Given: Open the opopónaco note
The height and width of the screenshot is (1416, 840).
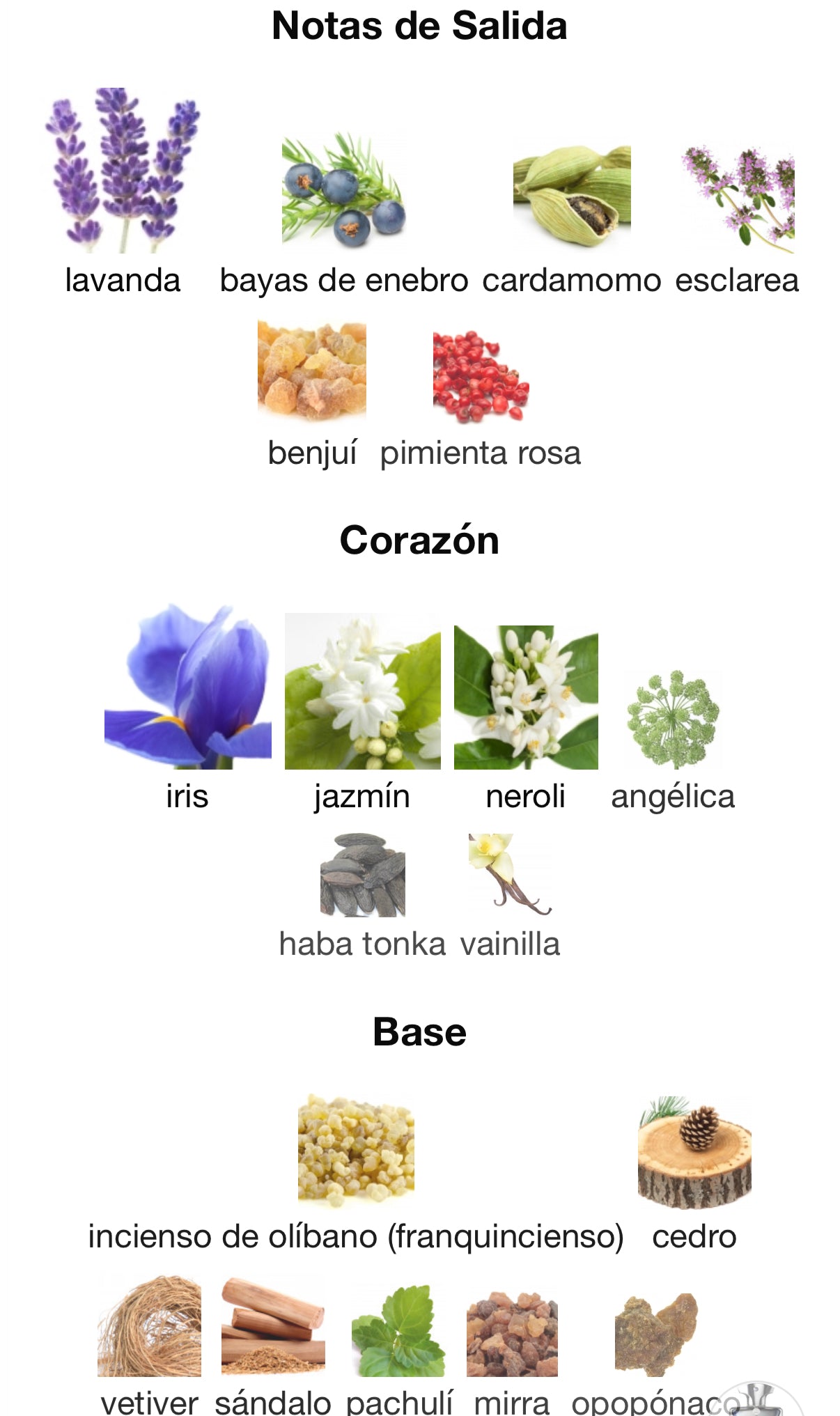Looking at the screenshot, I should click(656, 1333).
